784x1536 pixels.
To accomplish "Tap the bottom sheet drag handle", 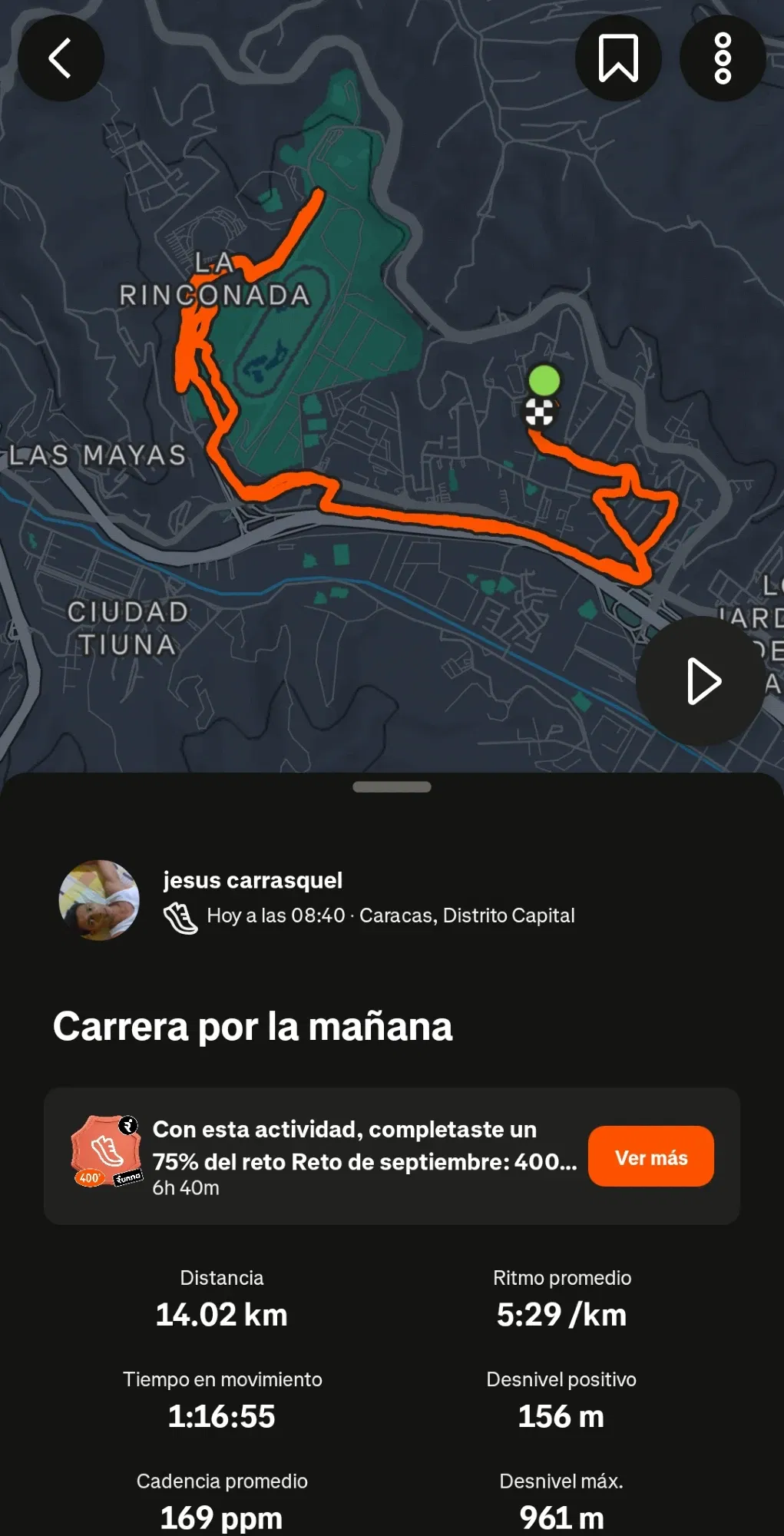I will 392,787.
